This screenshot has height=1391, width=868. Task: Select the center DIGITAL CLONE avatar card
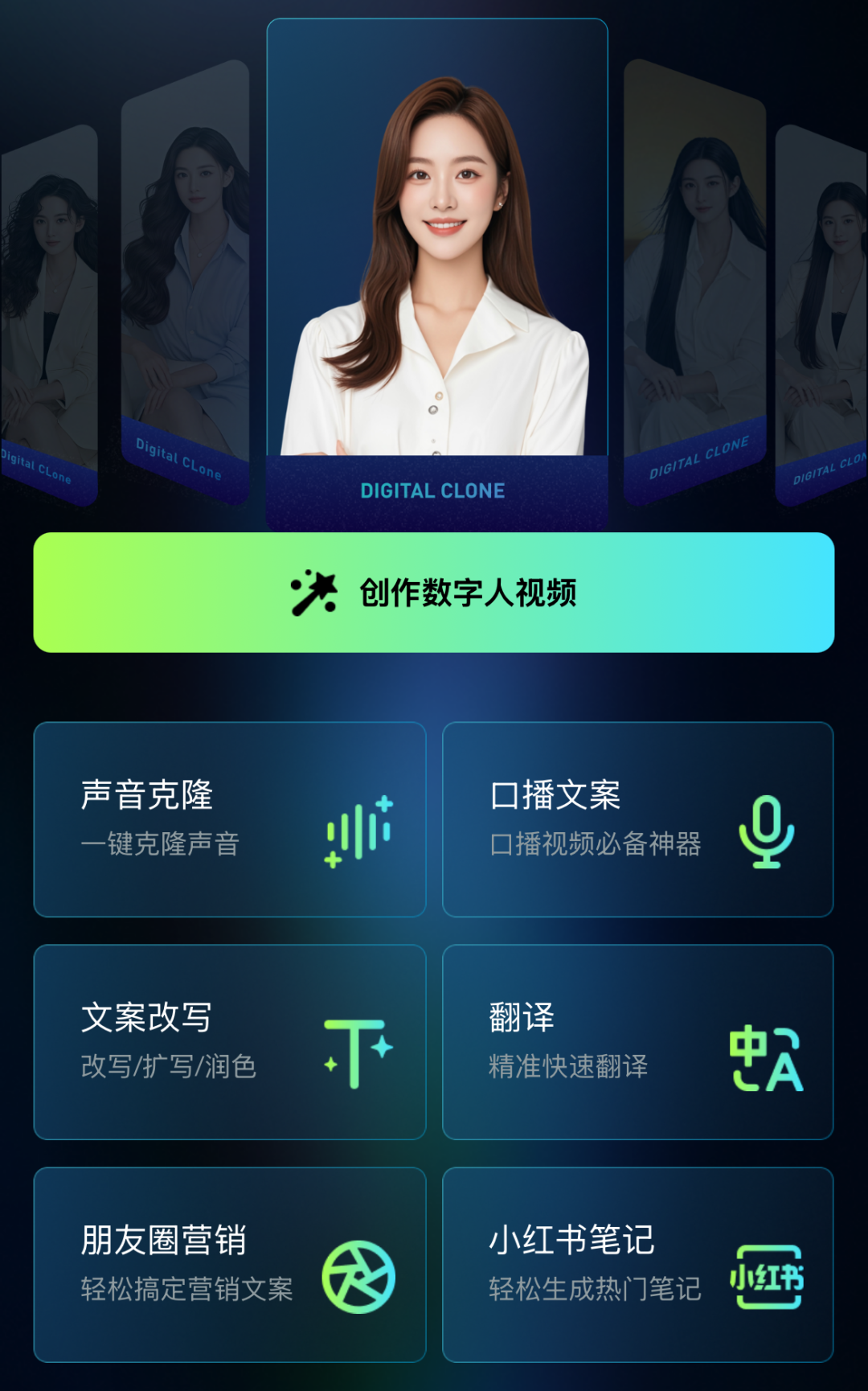437,273
